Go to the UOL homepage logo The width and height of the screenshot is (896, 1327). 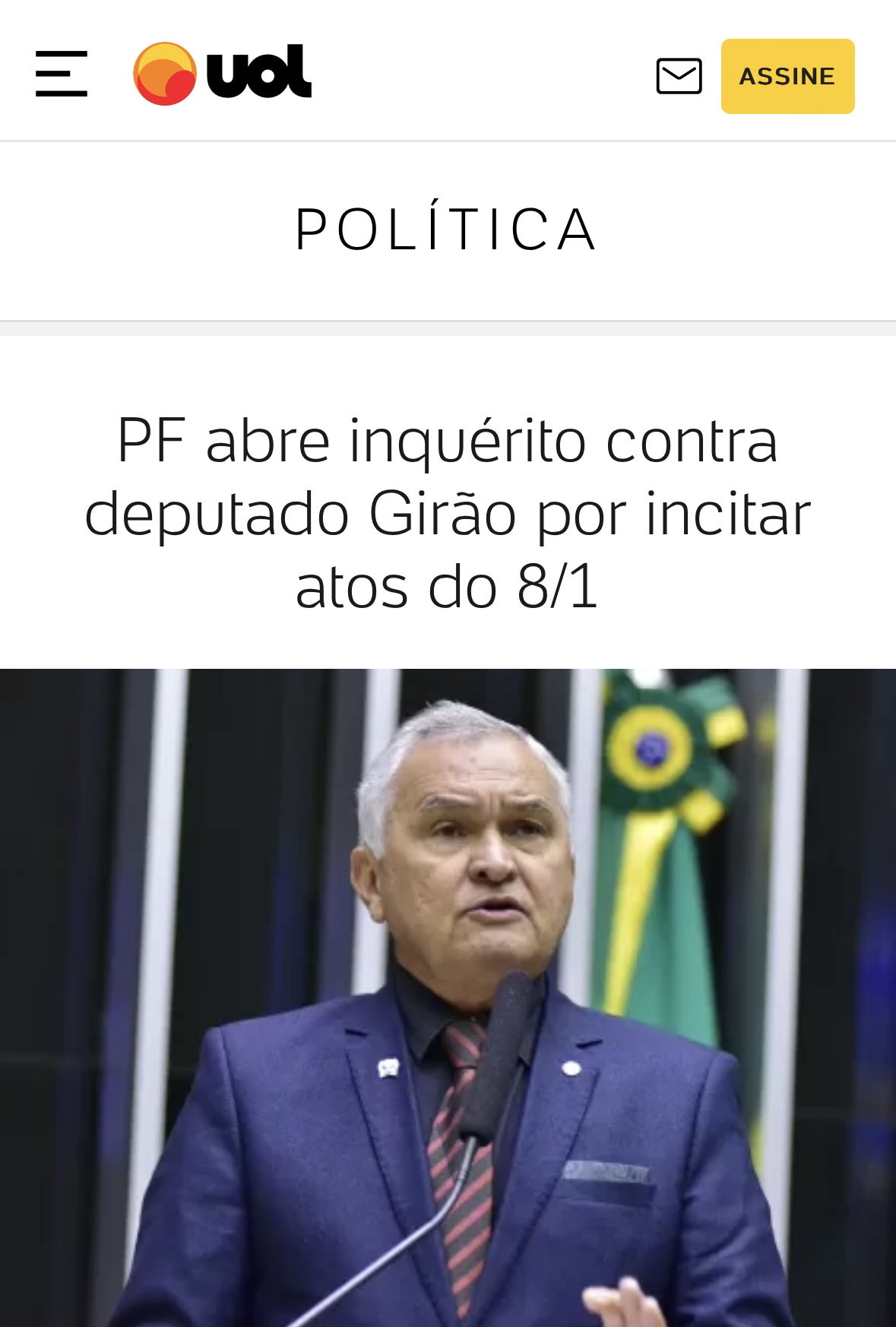(222, 74)
